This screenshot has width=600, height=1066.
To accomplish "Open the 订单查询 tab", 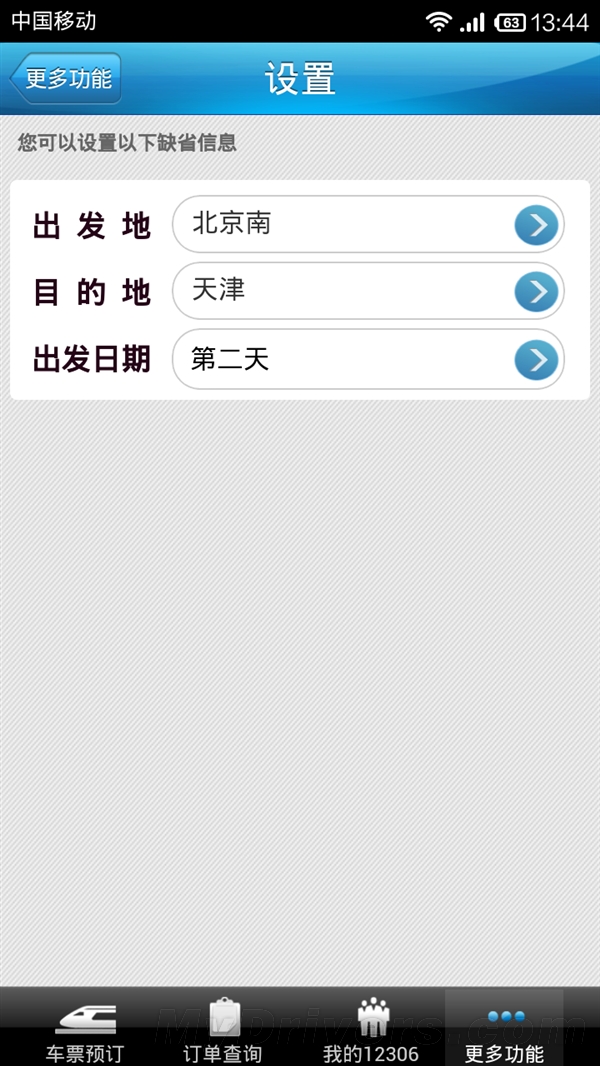I will (222, 1030).
